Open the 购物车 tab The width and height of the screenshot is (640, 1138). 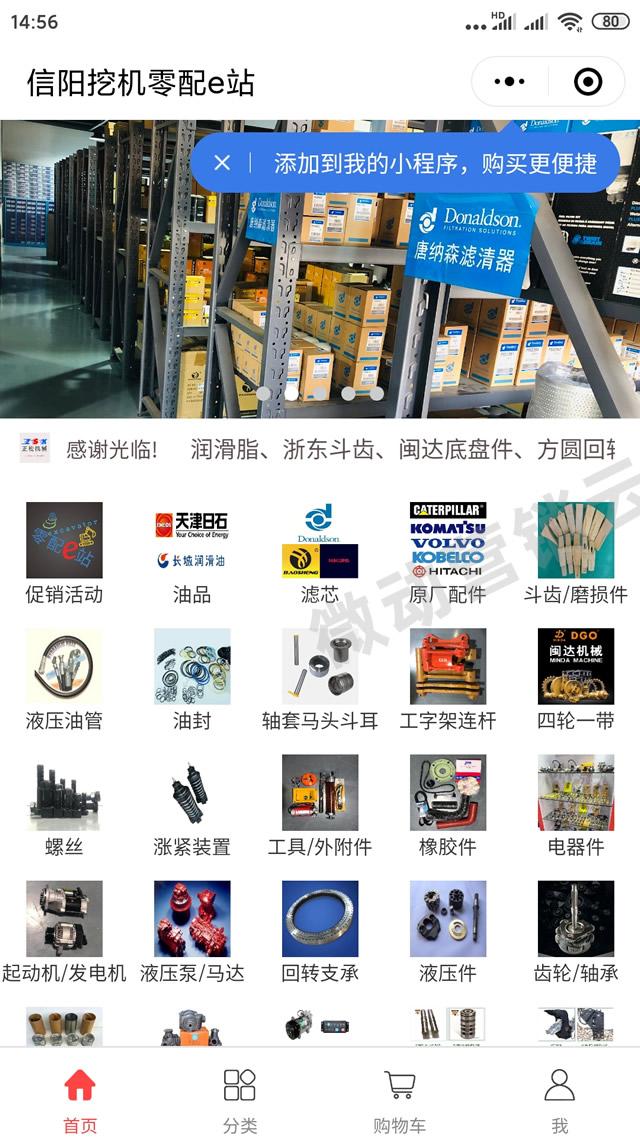click(400, 1100)
